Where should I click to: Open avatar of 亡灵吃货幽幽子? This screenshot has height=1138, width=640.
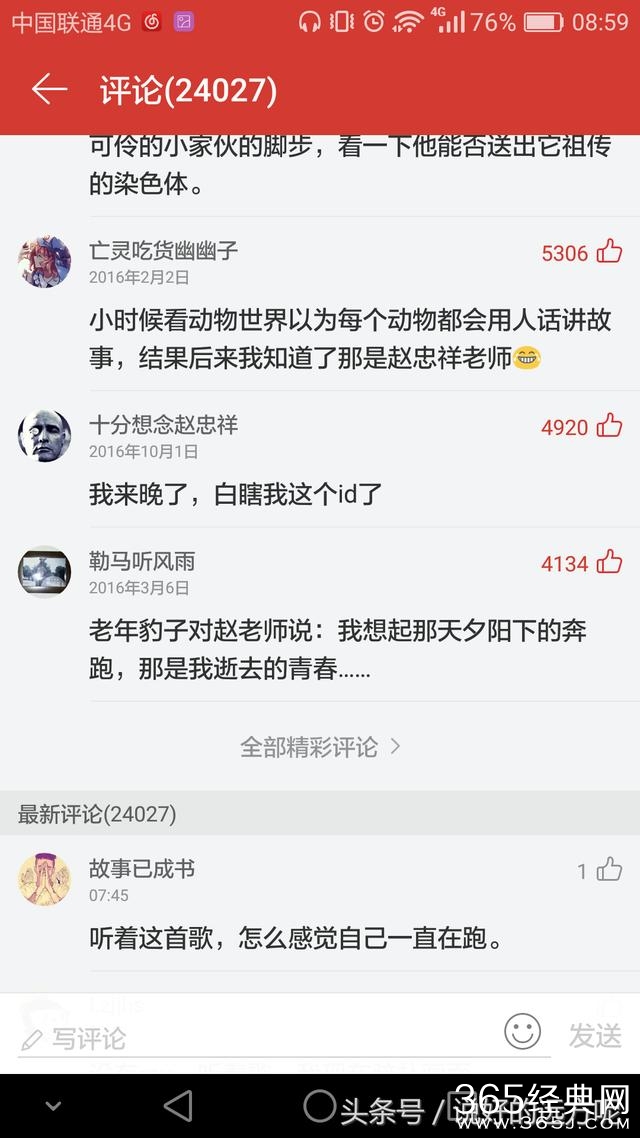tap(44, 262)
